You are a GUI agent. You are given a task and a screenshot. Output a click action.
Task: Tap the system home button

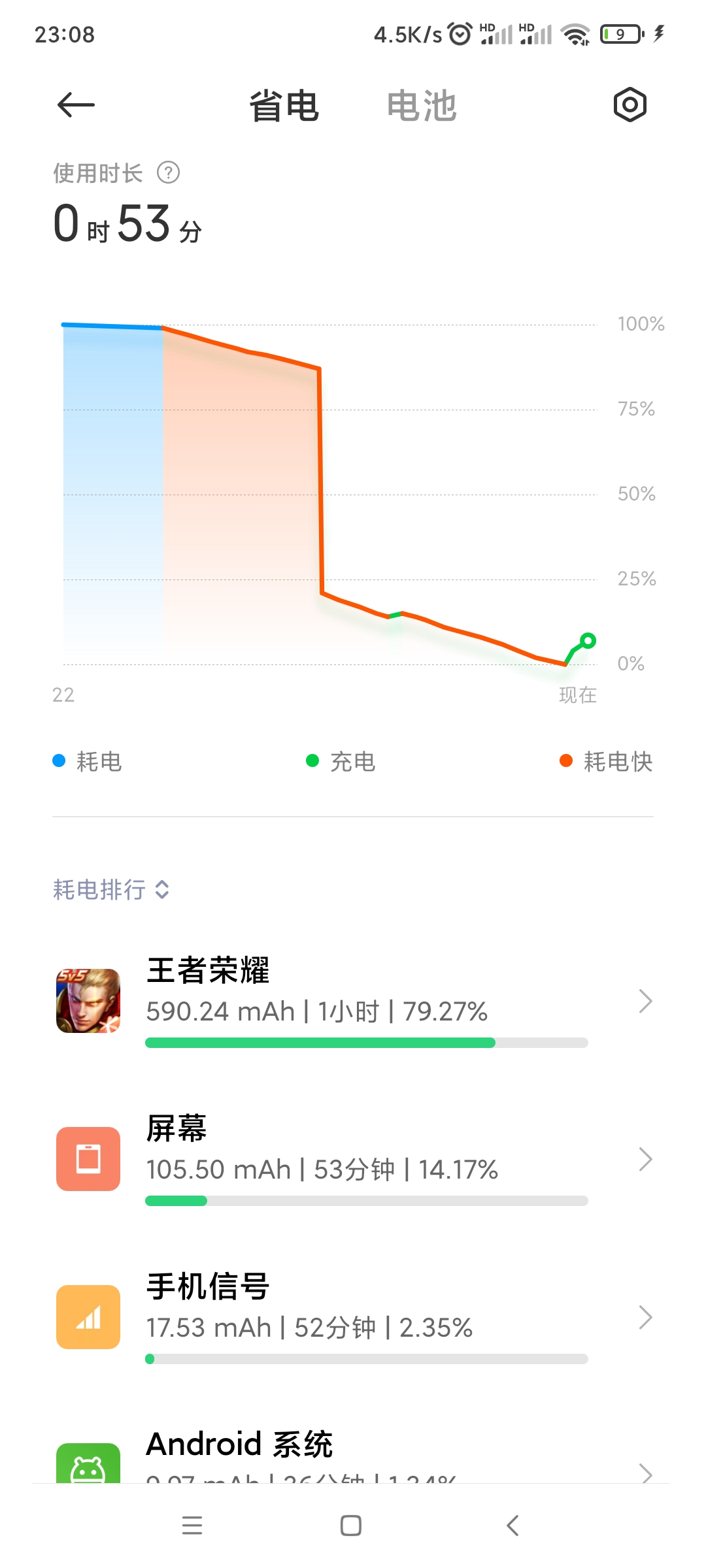351,1526
